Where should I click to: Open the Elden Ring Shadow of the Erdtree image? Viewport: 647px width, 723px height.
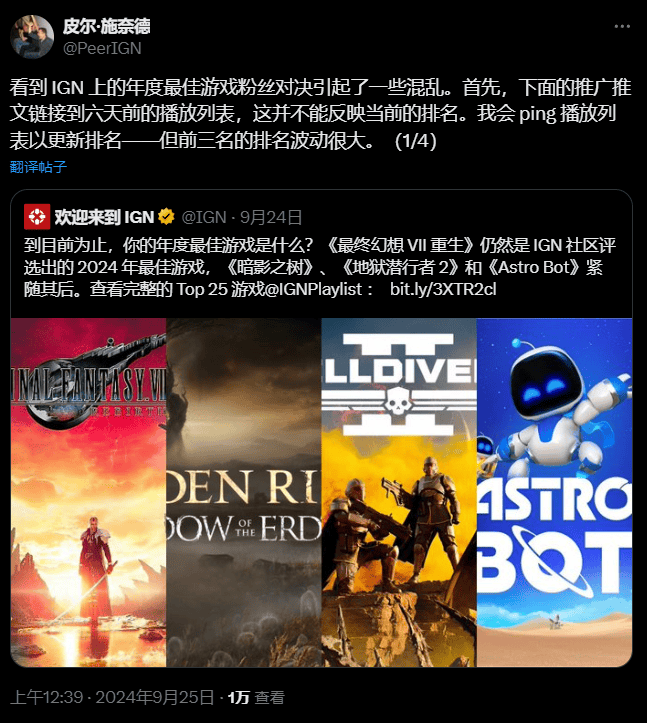point(243,492)
